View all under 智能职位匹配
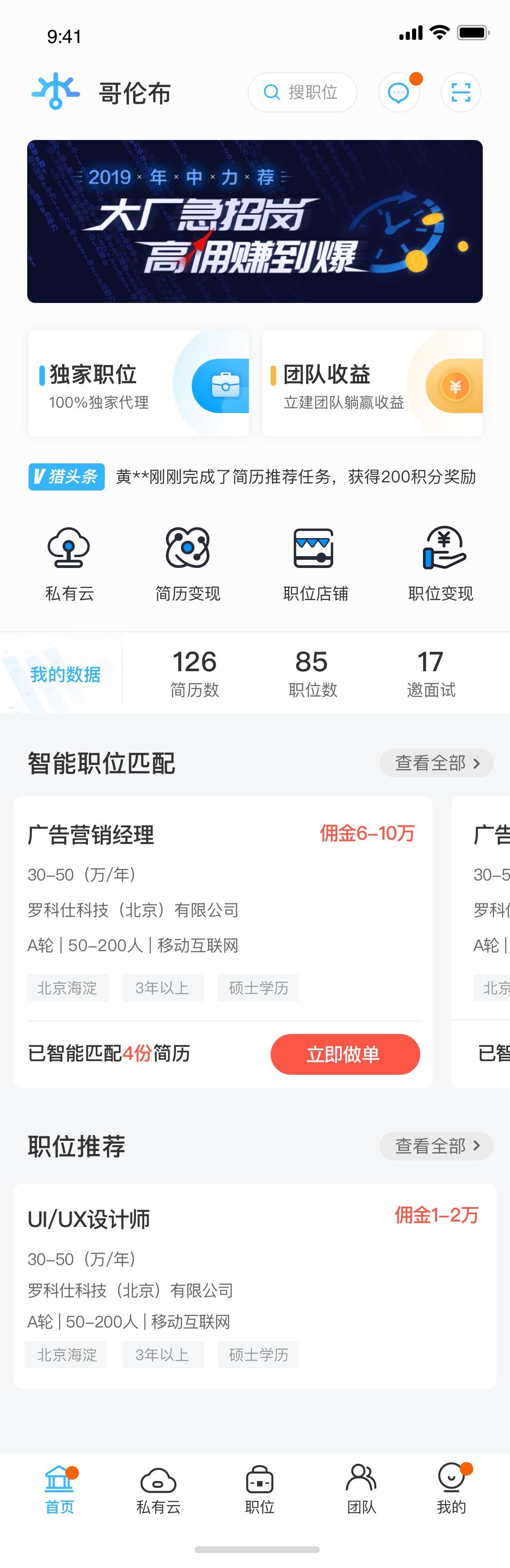 (436, 763)
